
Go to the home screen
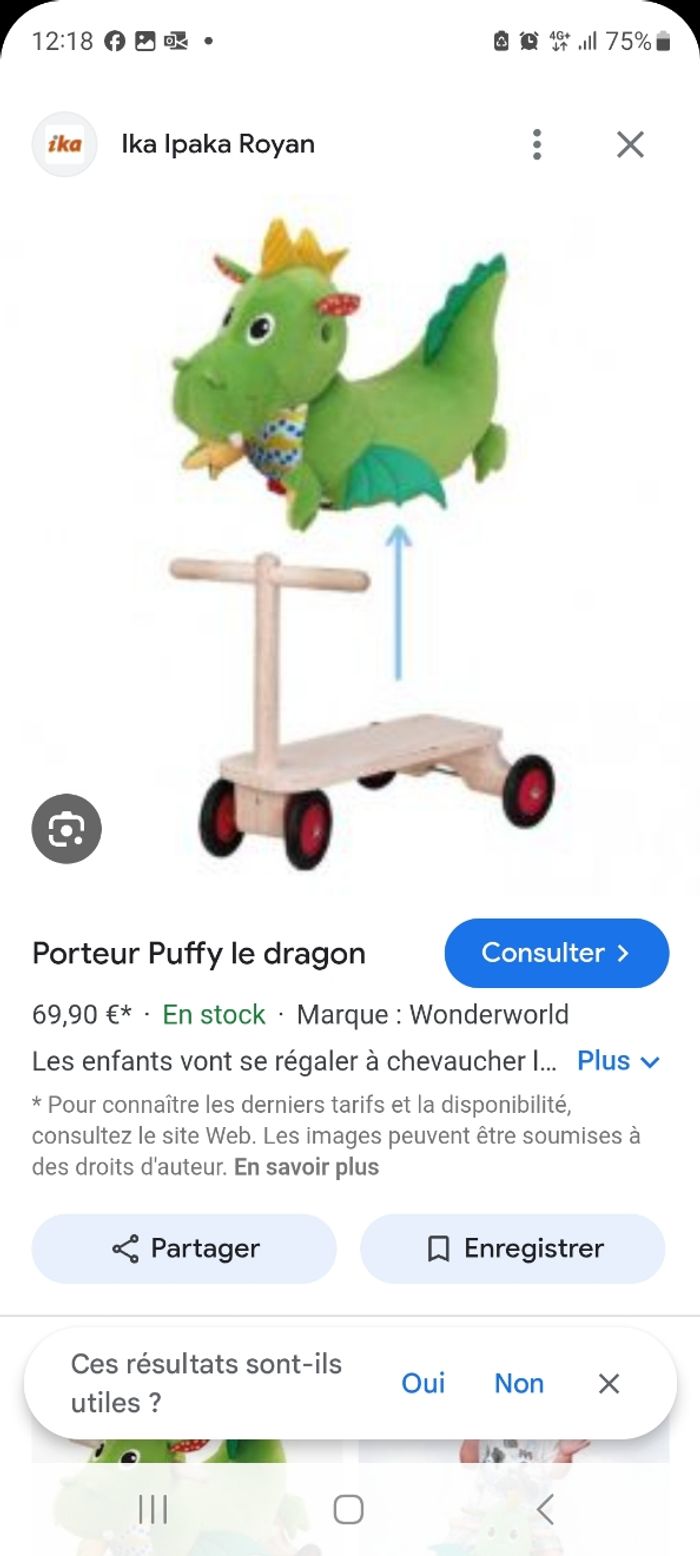coord(348,1509)
